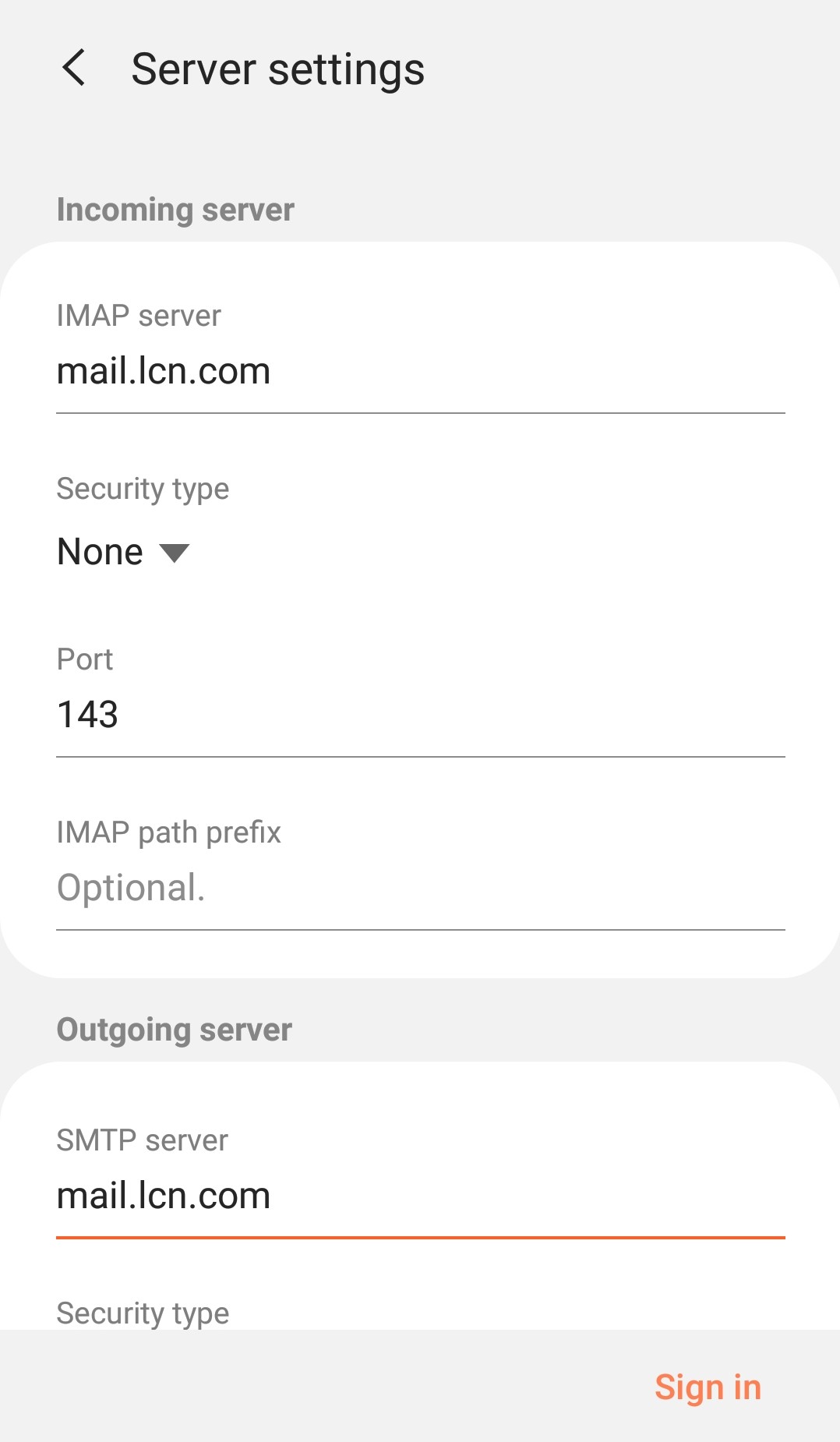Image resolution: width=840 pixels, height=1442 pixels.
Task: Tap the Sign in button
Action: 708,1387
